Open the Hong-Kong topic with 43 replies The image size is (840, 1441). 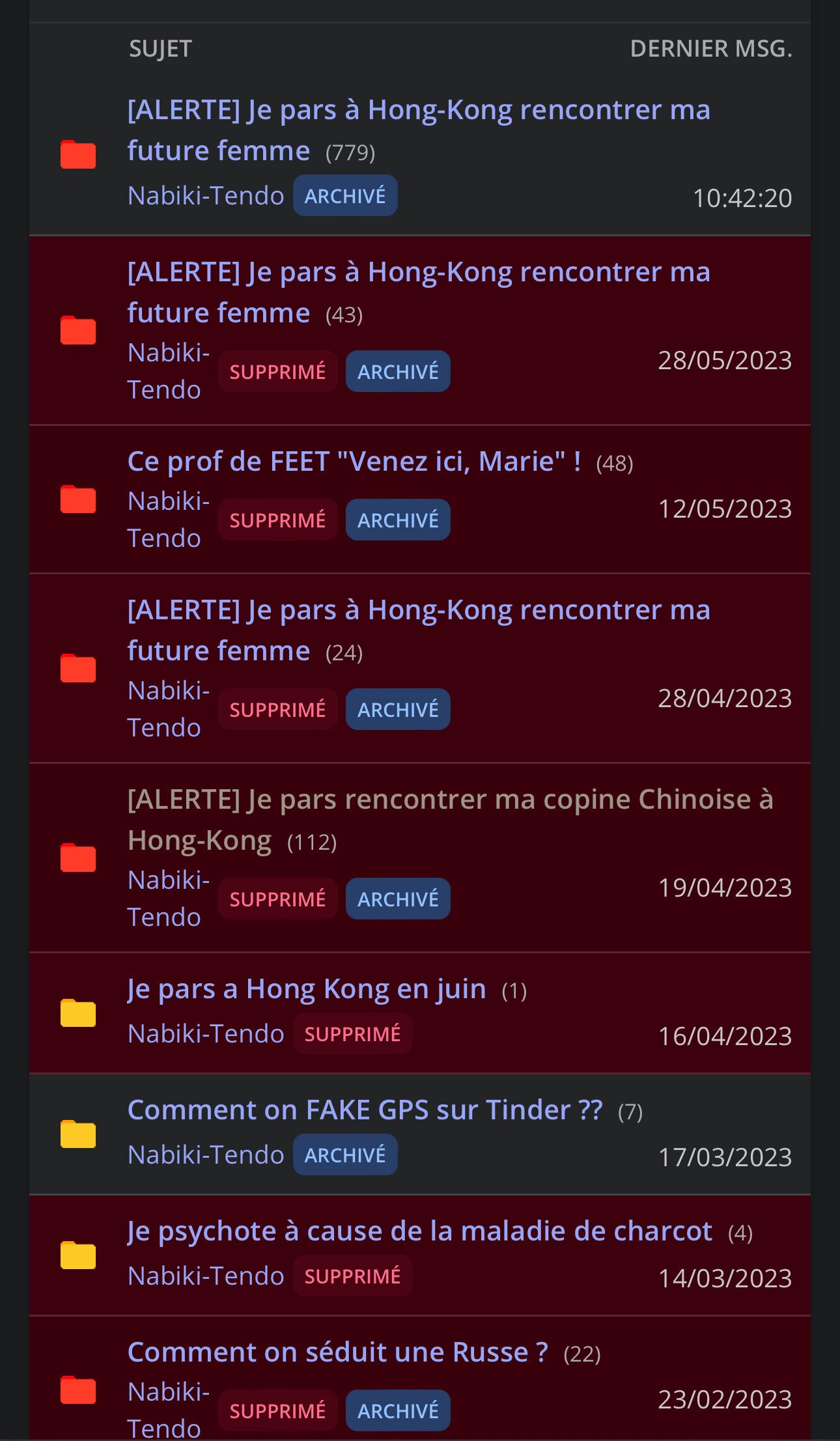pos(419,292)
